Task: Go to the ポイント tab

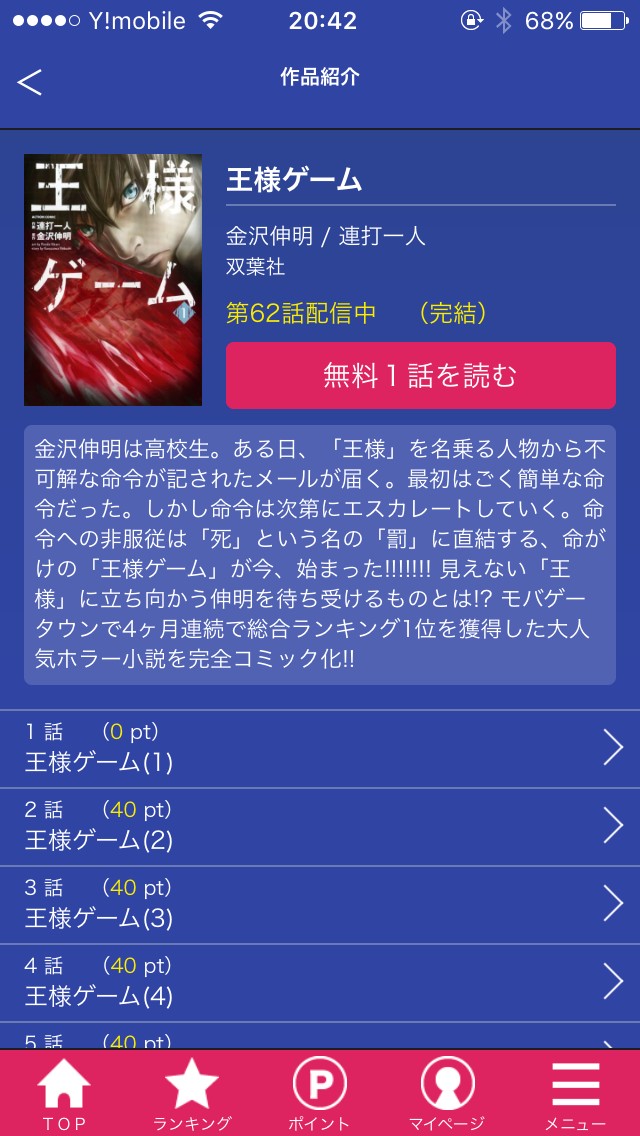Action: [x=319, y=1093]
